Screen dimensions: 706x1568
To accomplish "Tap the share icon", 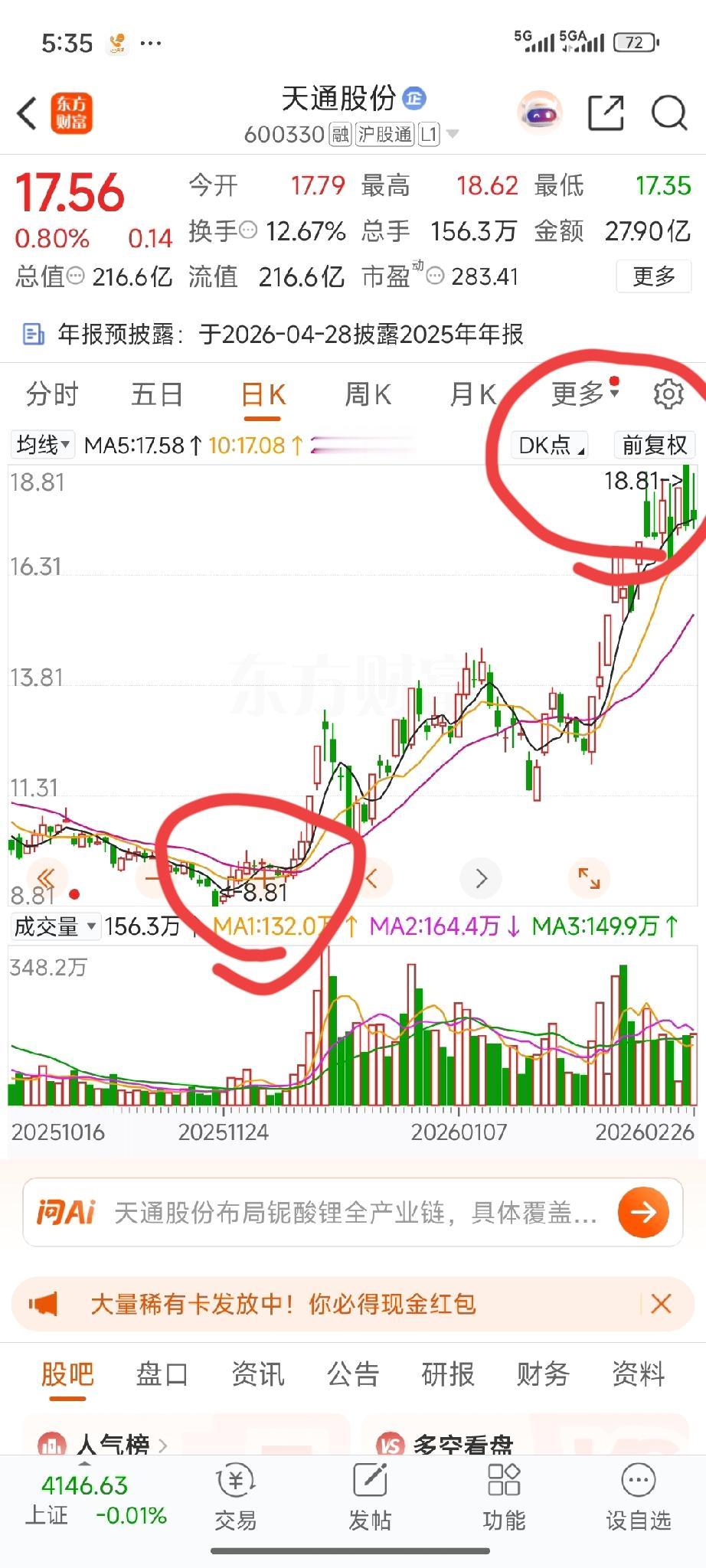I will click(x=605, y=113).
